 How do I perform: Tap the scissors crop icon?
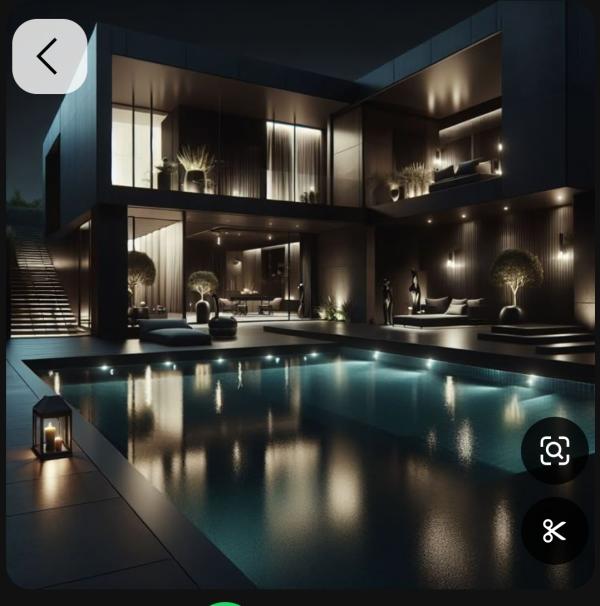[554, 531]
